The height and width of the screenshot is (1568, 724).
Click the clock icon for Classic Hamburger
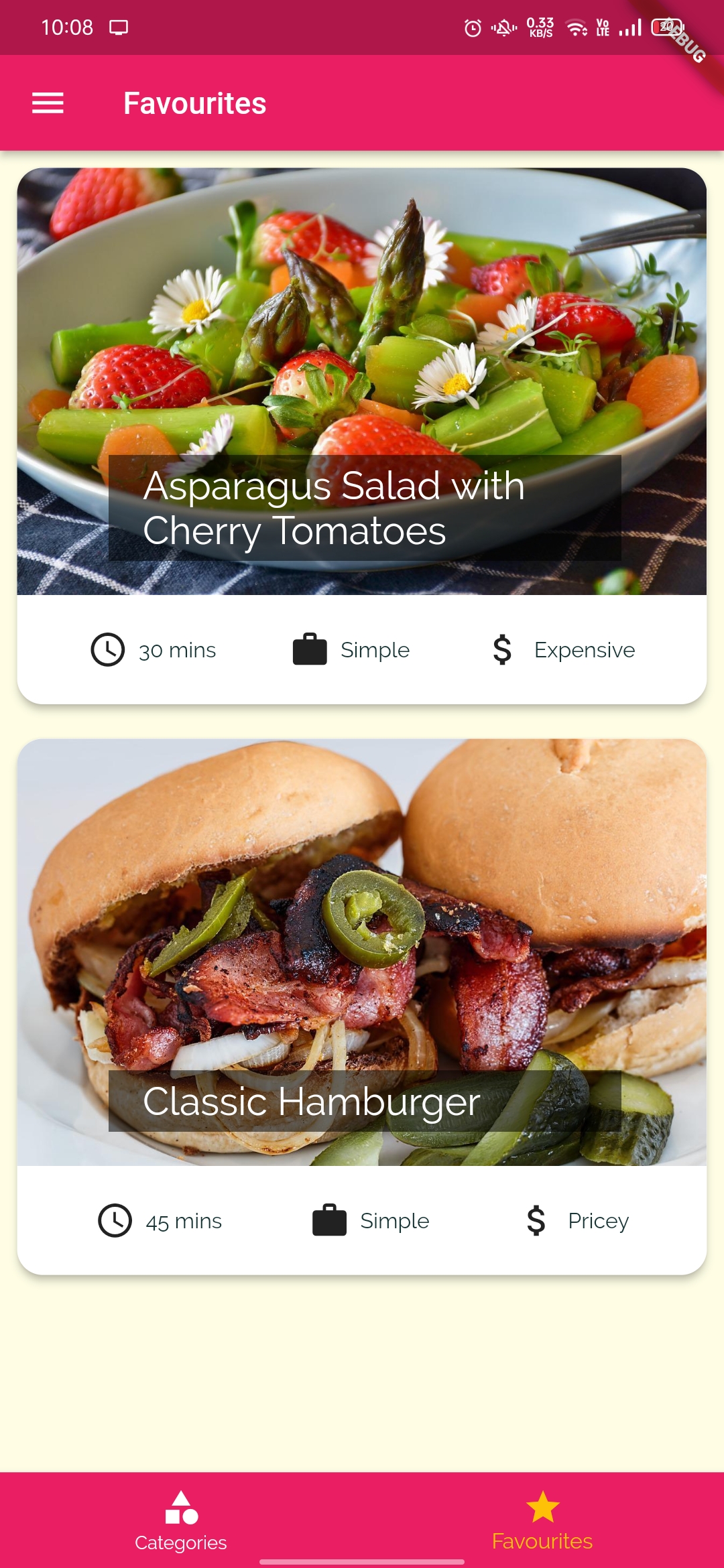pos(114,1220)
